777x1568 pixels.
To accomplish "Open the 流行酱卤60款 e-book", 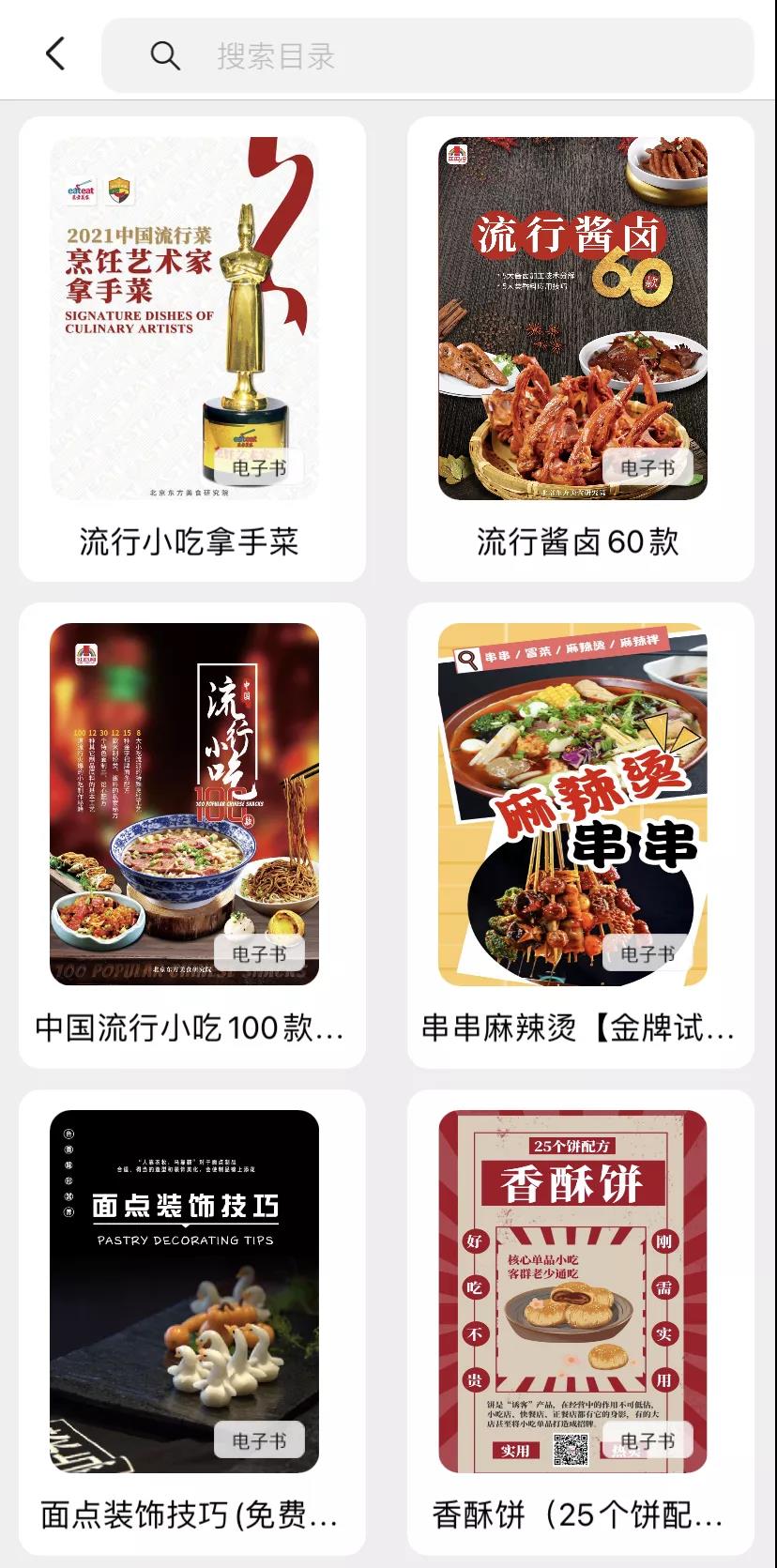I will tap(580, 348).
